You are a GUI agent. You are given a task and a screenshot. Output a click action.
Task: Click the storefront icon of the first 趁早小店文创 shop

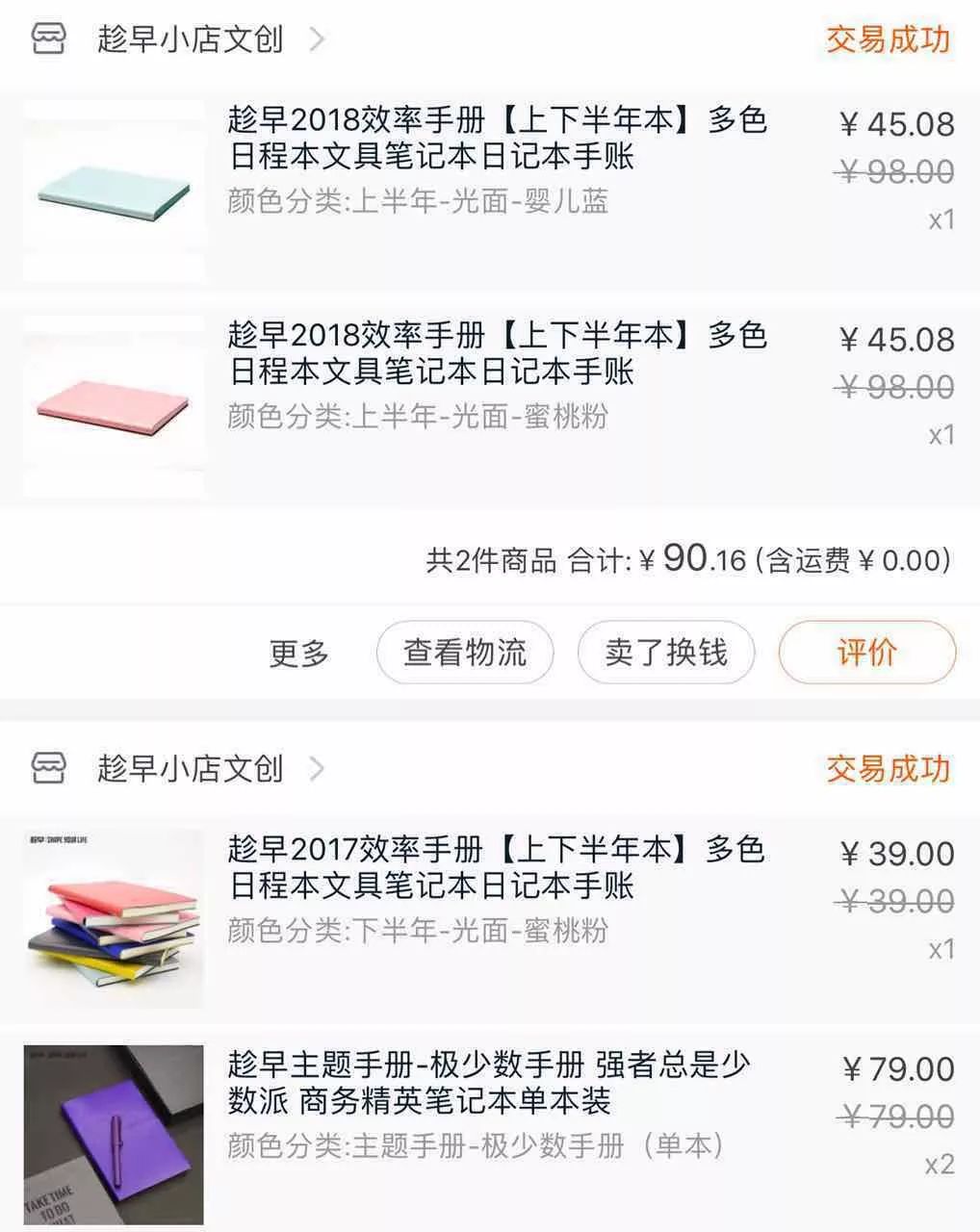[x=50, y=40]
